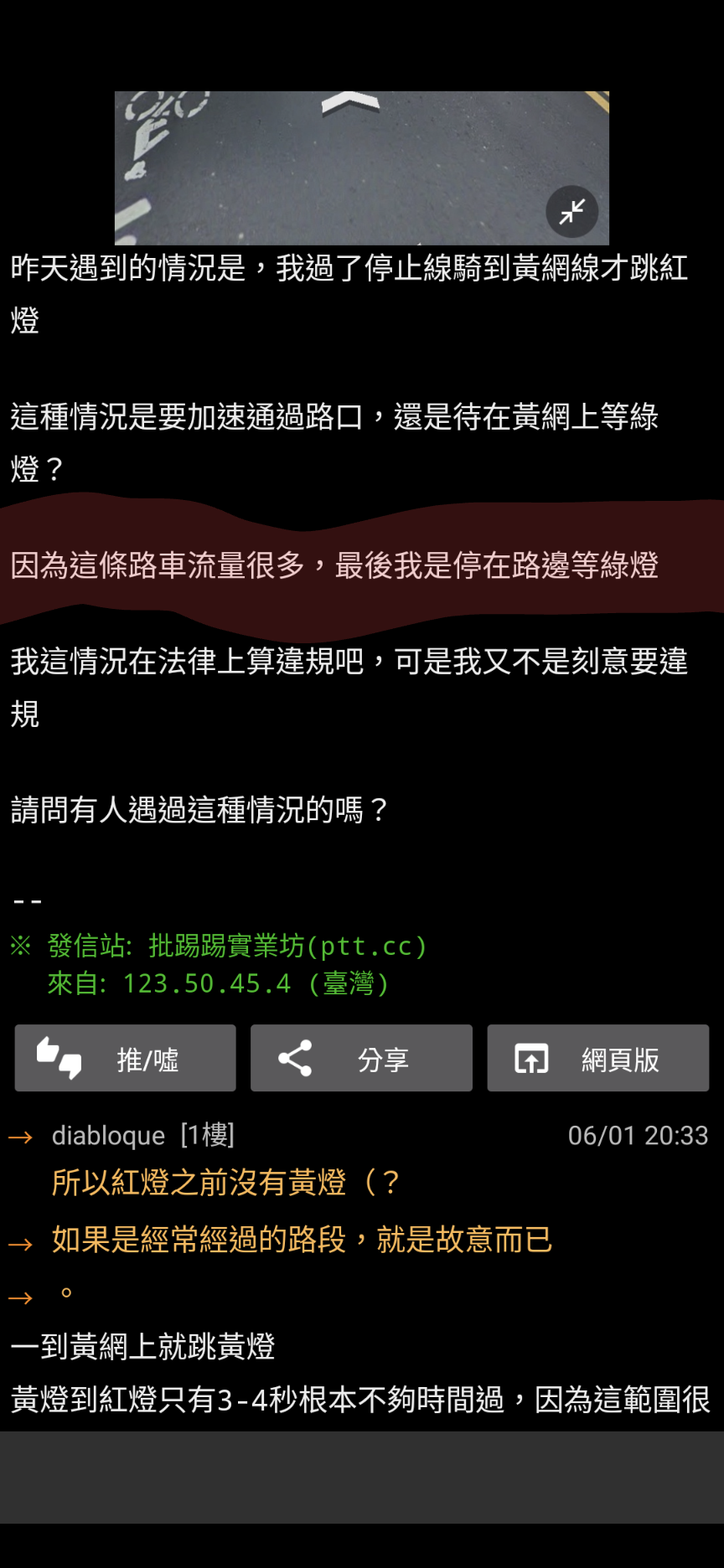Share this post with 分享

(x=361, y=1059)
